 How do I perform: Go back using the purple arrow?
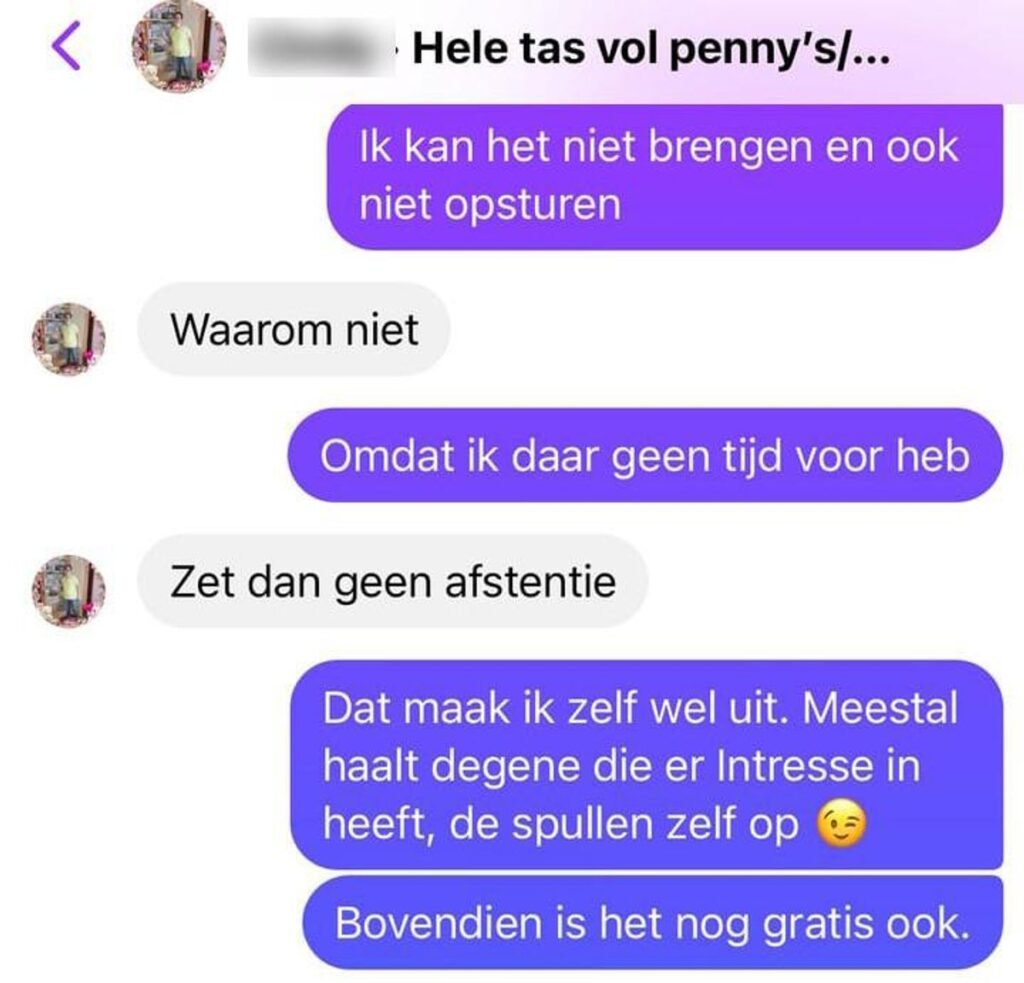65,48
